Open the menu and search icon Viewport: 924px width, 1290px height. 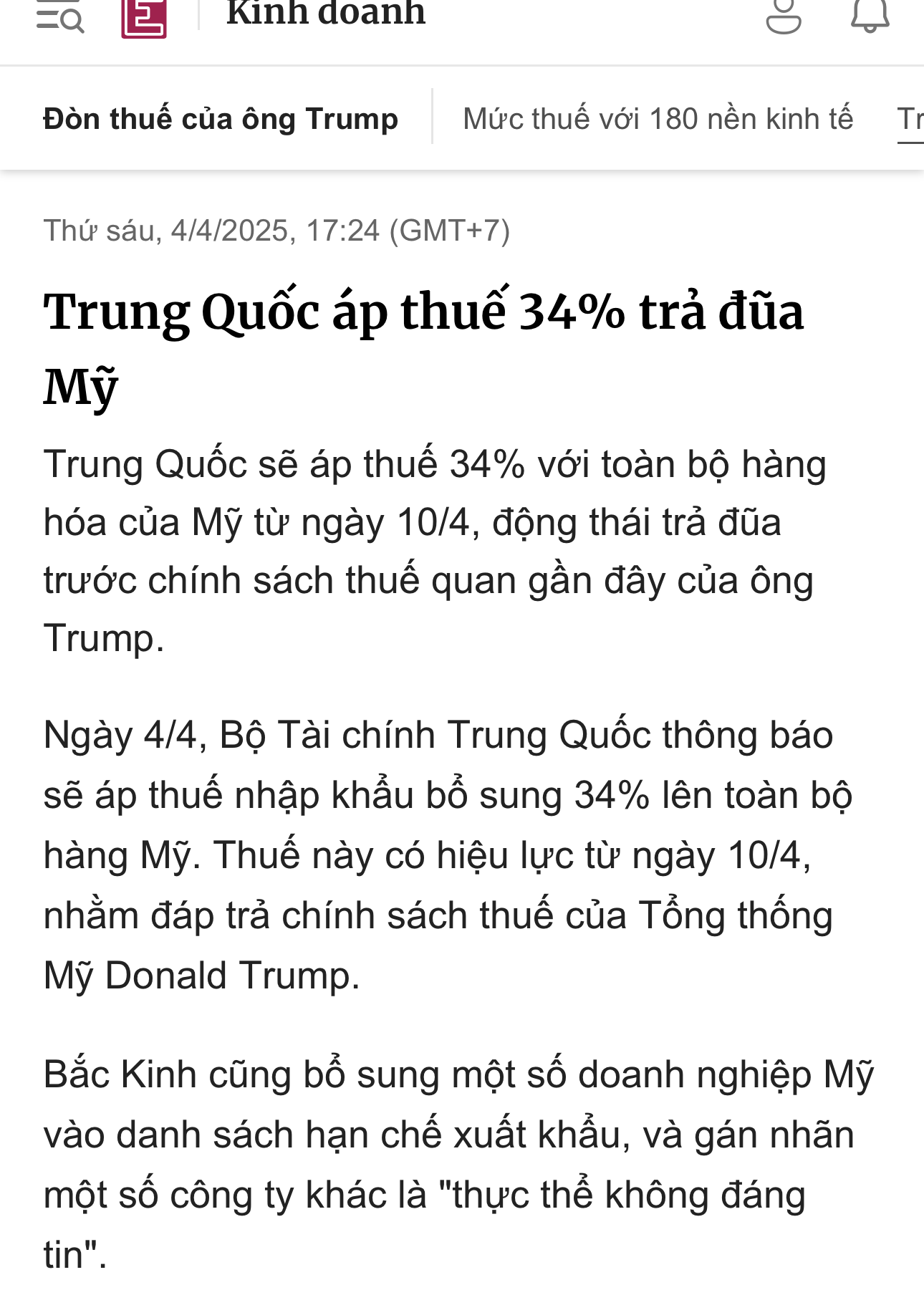[60, 17]
